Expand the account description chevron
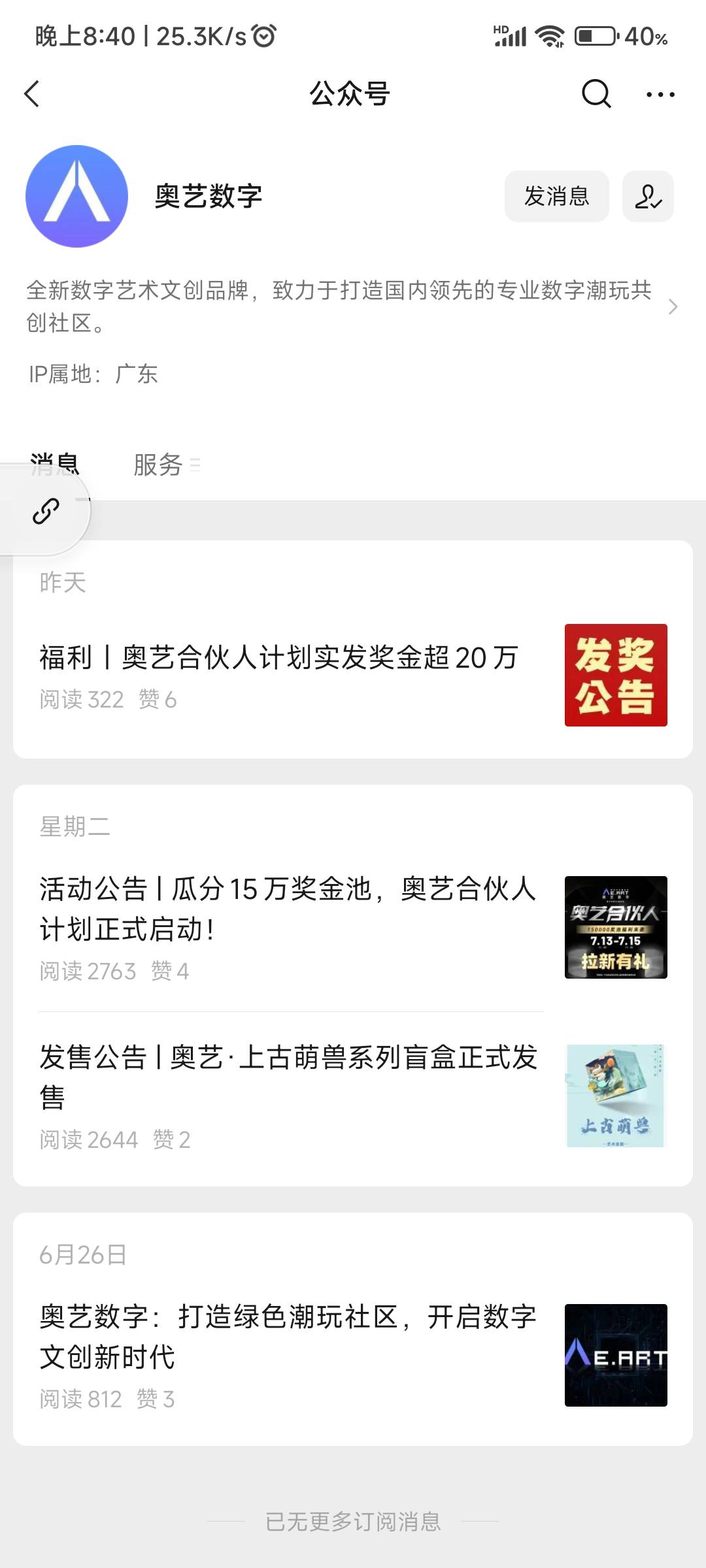Viewport: 706px width, 1568px height. (673, 306)
